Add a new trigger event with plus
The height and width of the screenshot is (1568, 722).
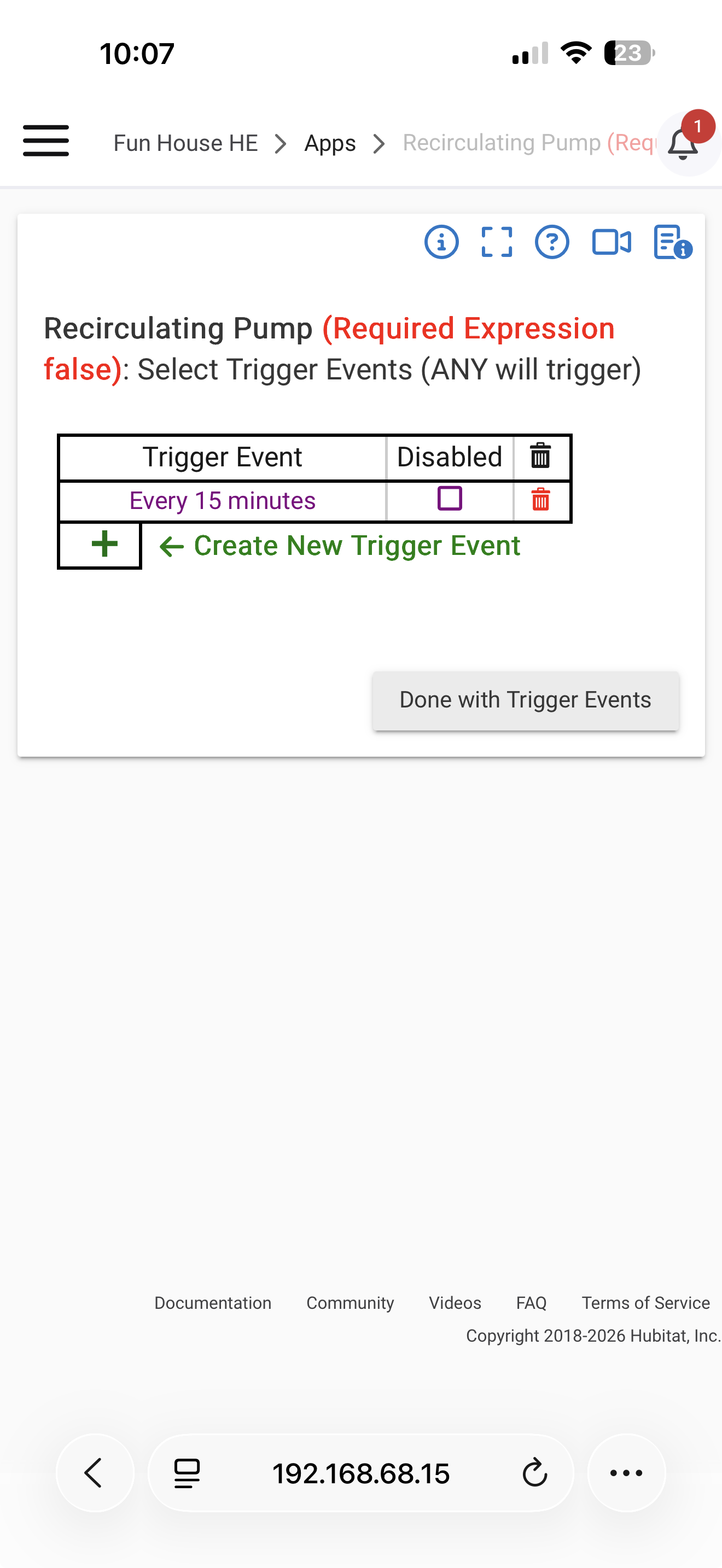click(x=104, y=544)
